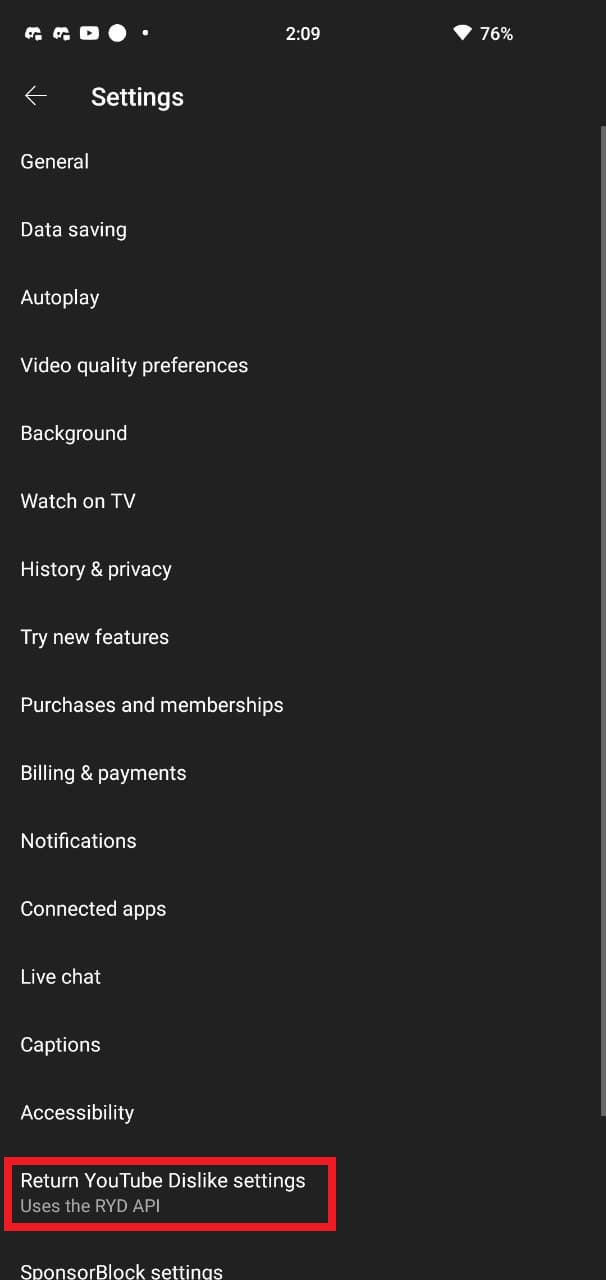Open Live chat settings
Viewport: 606px width, 1280px height.
point(61,978)
